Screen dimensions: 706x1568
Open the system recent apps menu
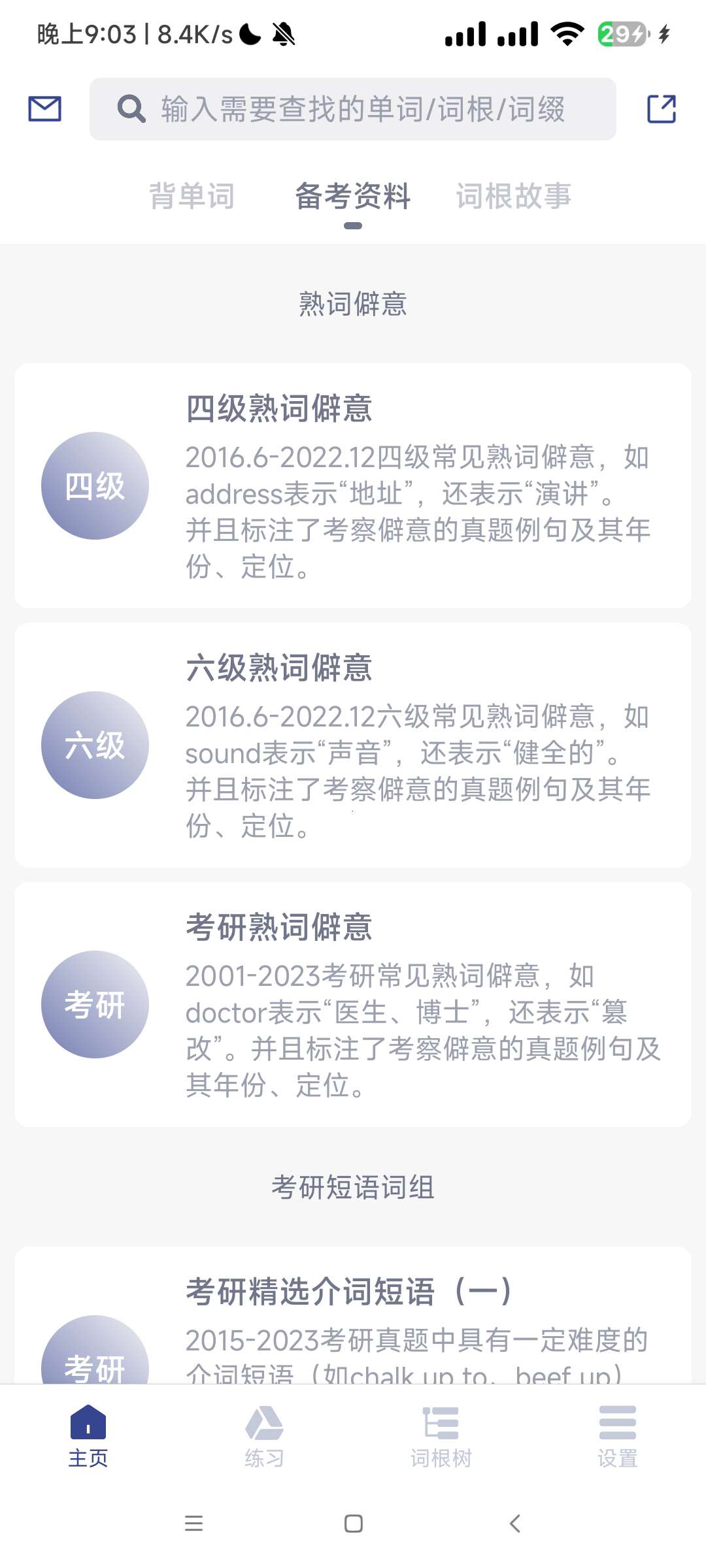[193, 1524]
